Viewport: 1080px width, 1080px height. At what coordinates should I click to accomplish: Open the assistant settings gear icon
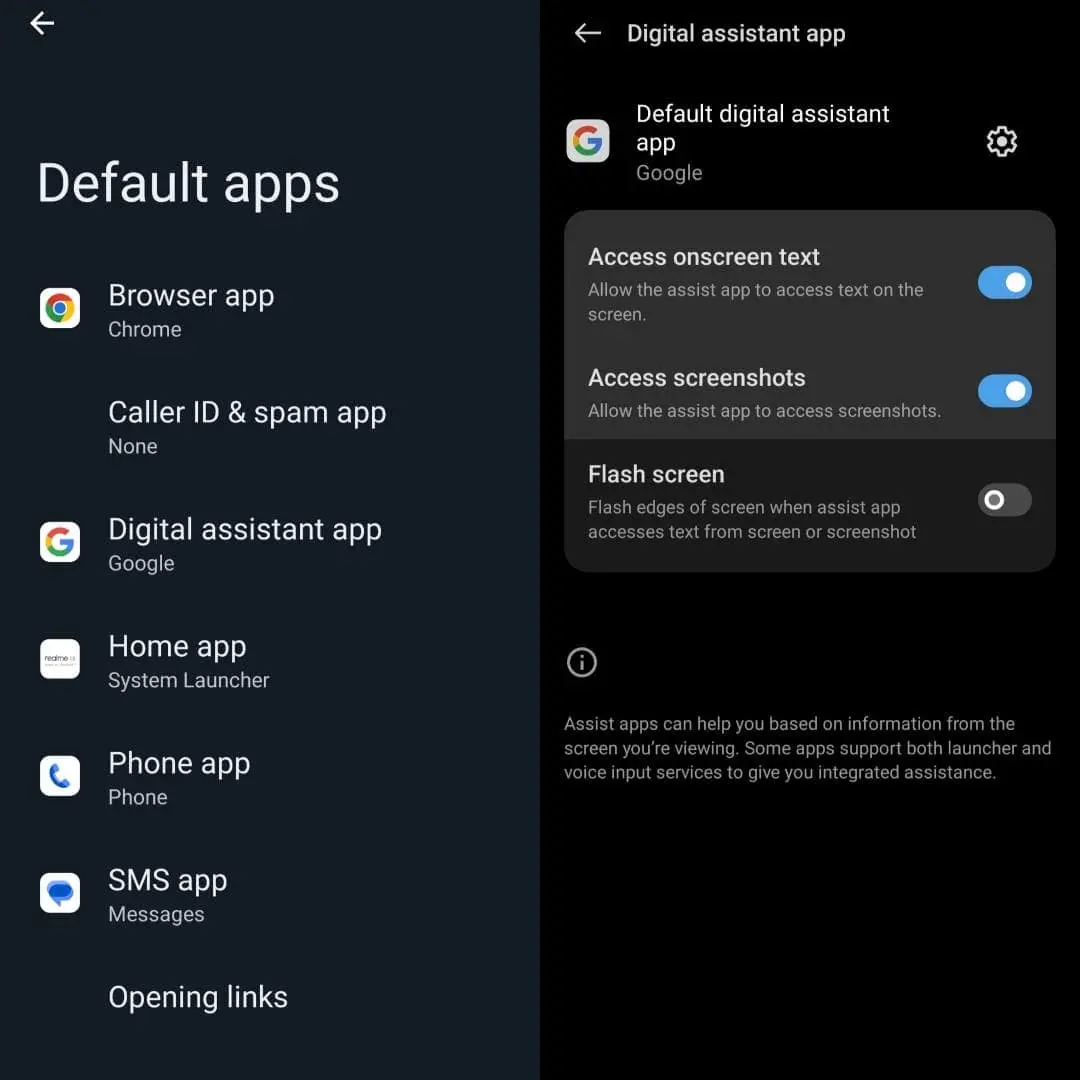coord(1001,142)
